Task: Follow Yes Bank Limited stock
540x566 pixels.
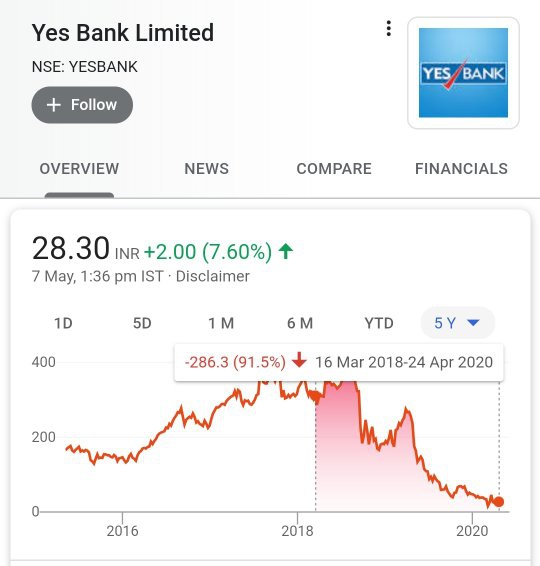Action: tap(82, 105)
